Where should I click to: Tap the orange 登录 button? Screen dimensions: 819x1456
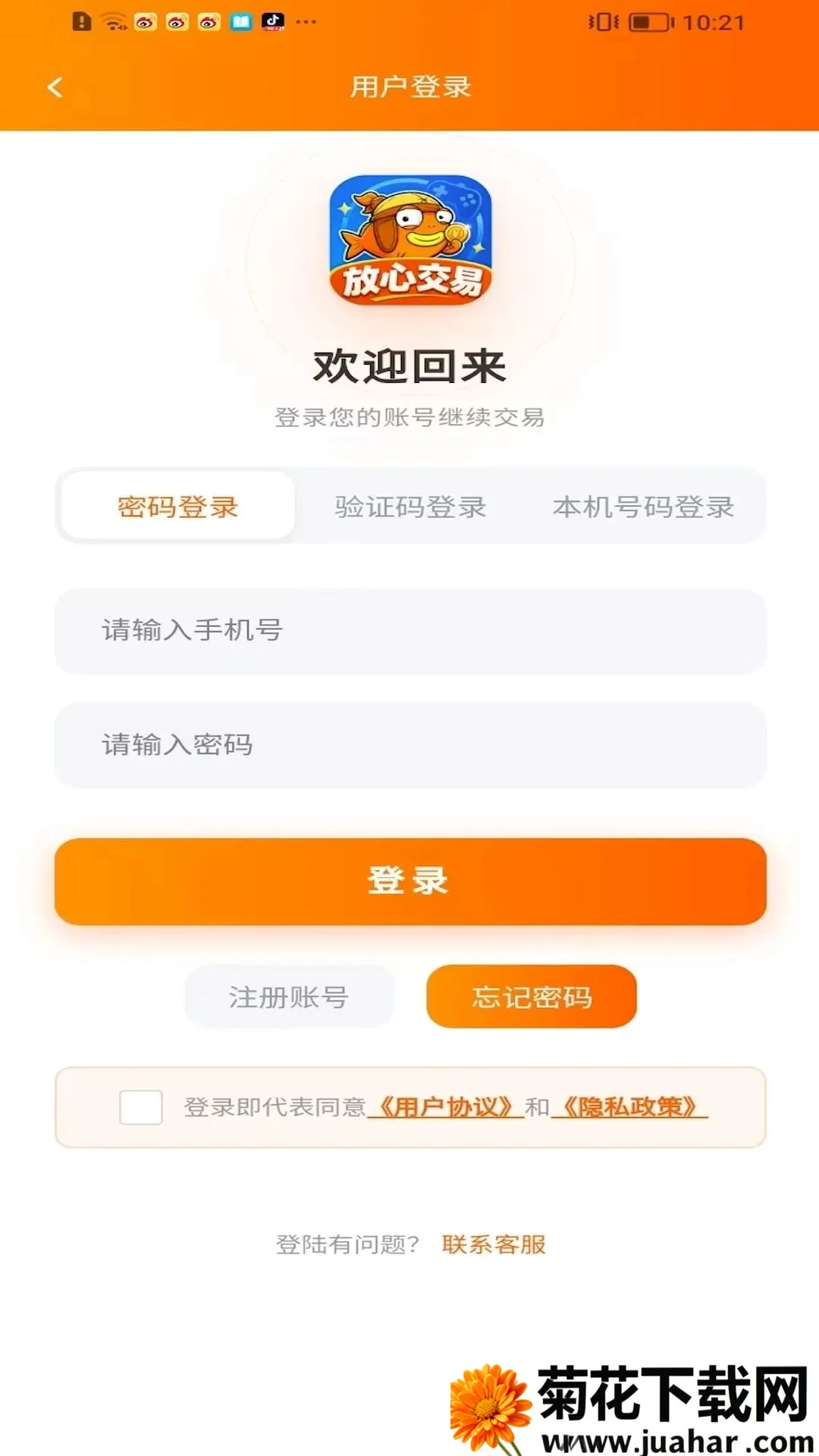coord(410,881)
